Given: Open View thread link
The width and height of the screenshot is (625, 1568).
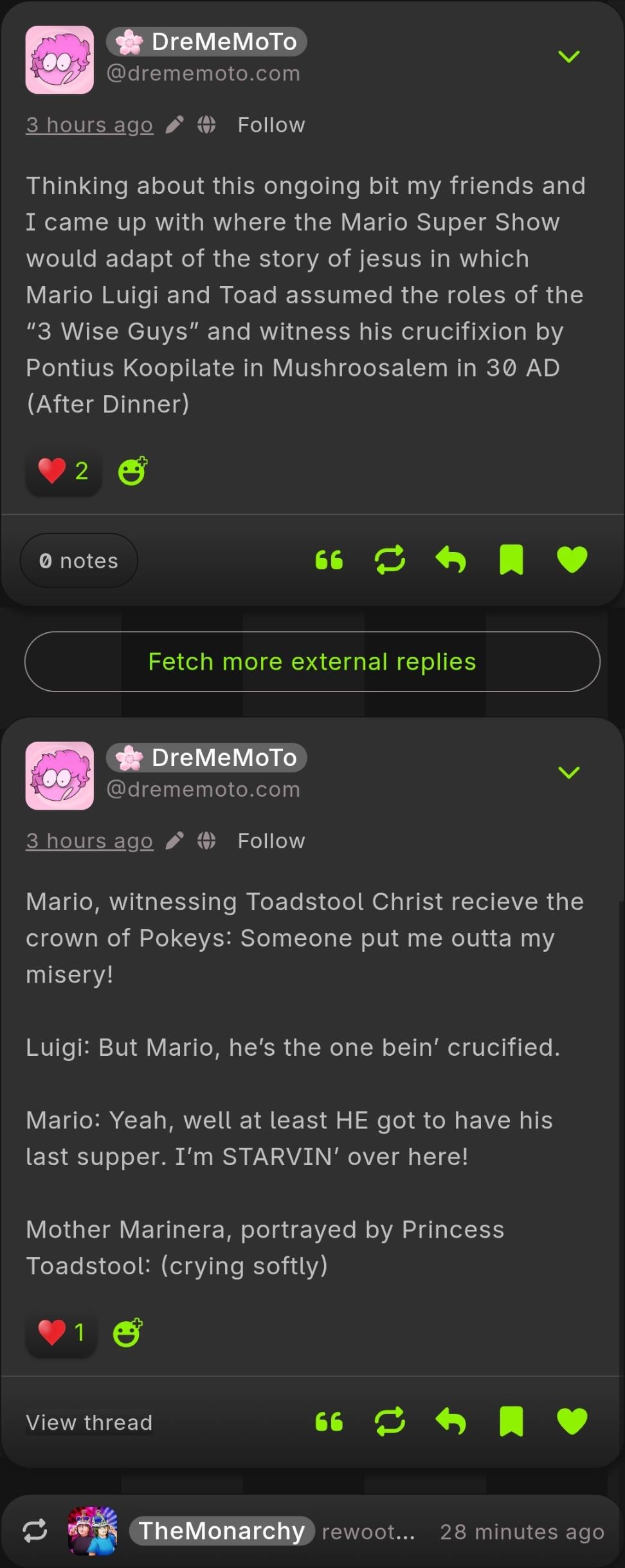Looking at the screenshot, I should tap(89, 1422).
